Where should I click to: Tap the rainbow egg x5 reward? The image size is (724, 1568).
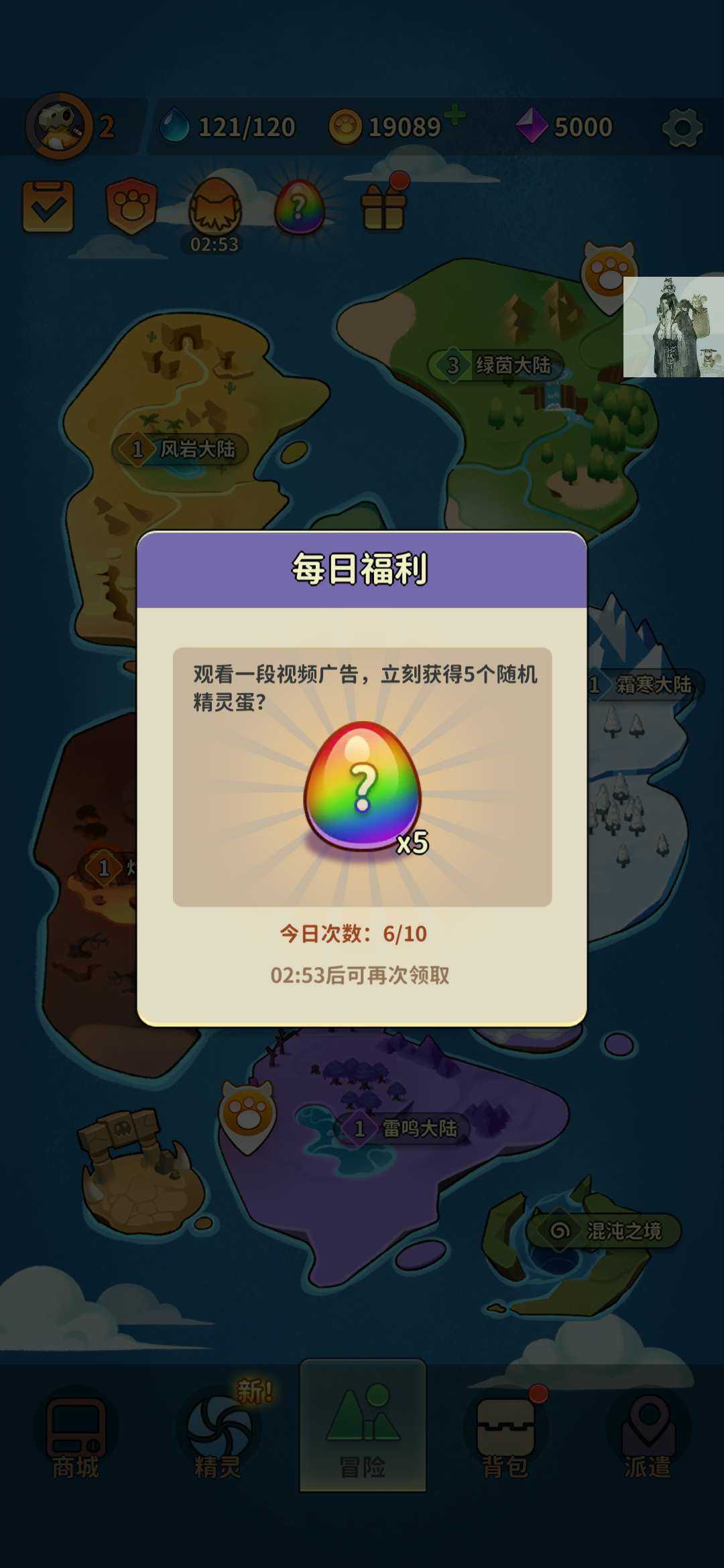(x=363, y=785)
